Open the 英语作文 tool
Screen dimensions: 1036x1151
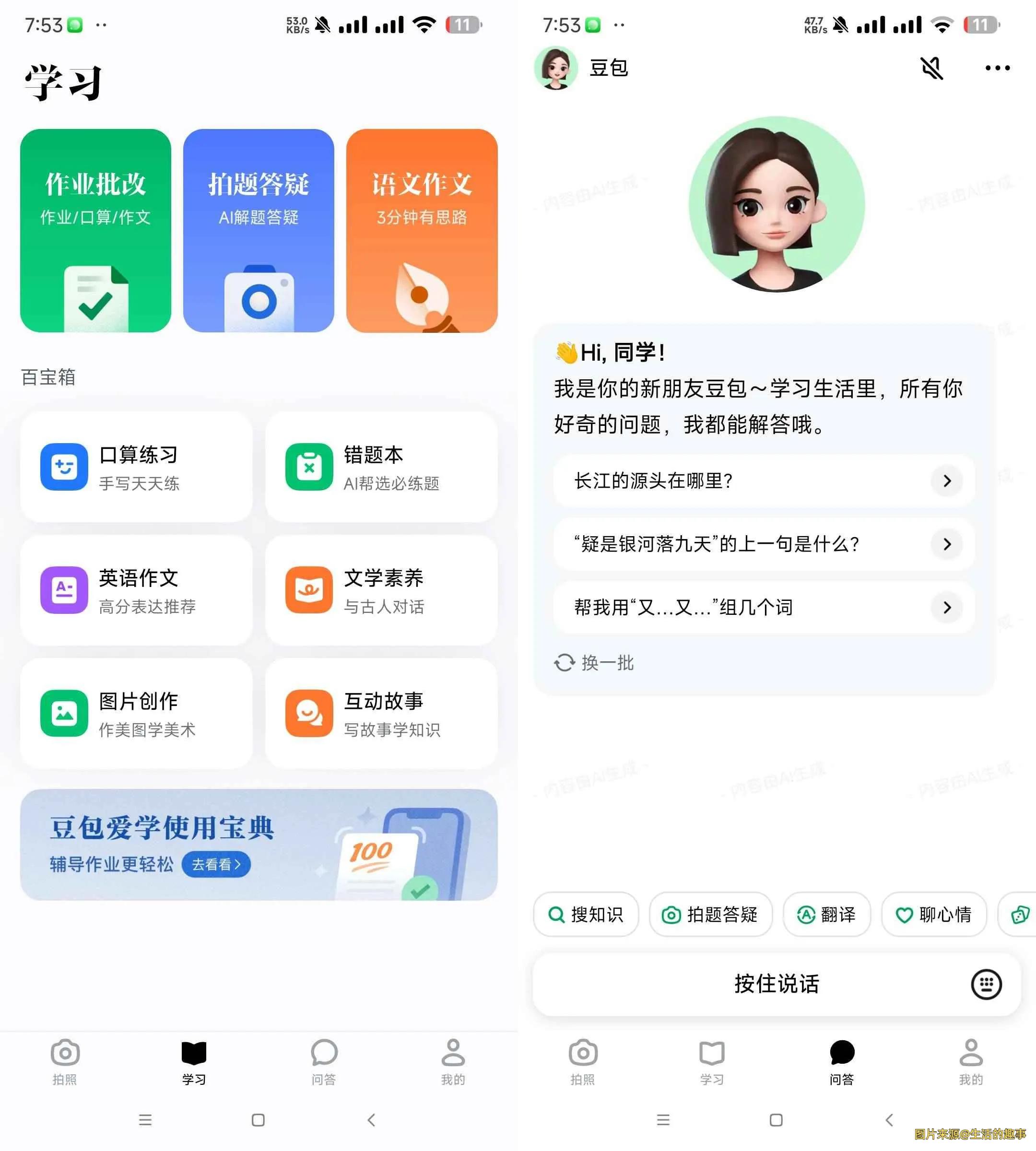click(136, 590)
